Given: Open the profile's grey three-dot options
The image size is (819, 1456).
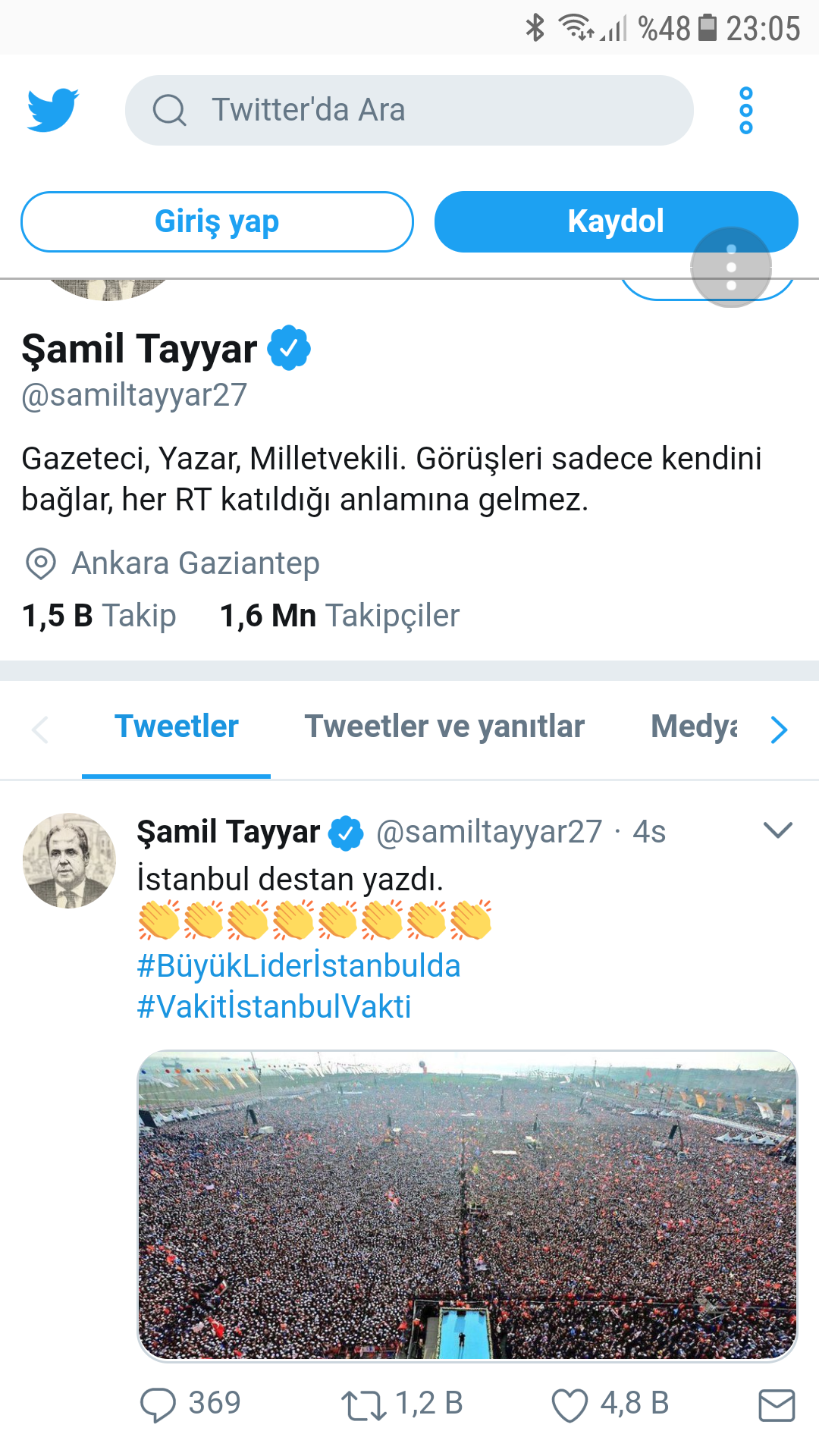Looking at the screenshot, I should click(x=731, y=268).
